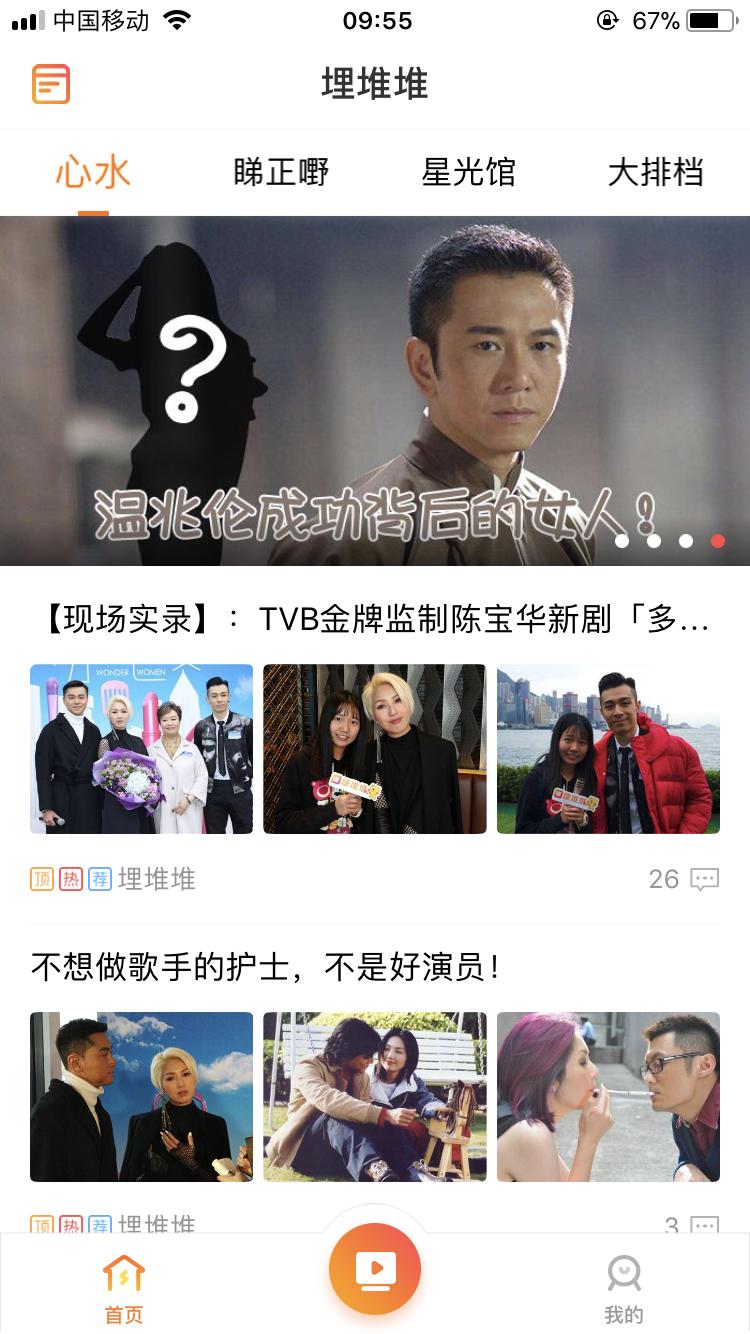Open comments on the TVB article showing 26

coord(705,878)
